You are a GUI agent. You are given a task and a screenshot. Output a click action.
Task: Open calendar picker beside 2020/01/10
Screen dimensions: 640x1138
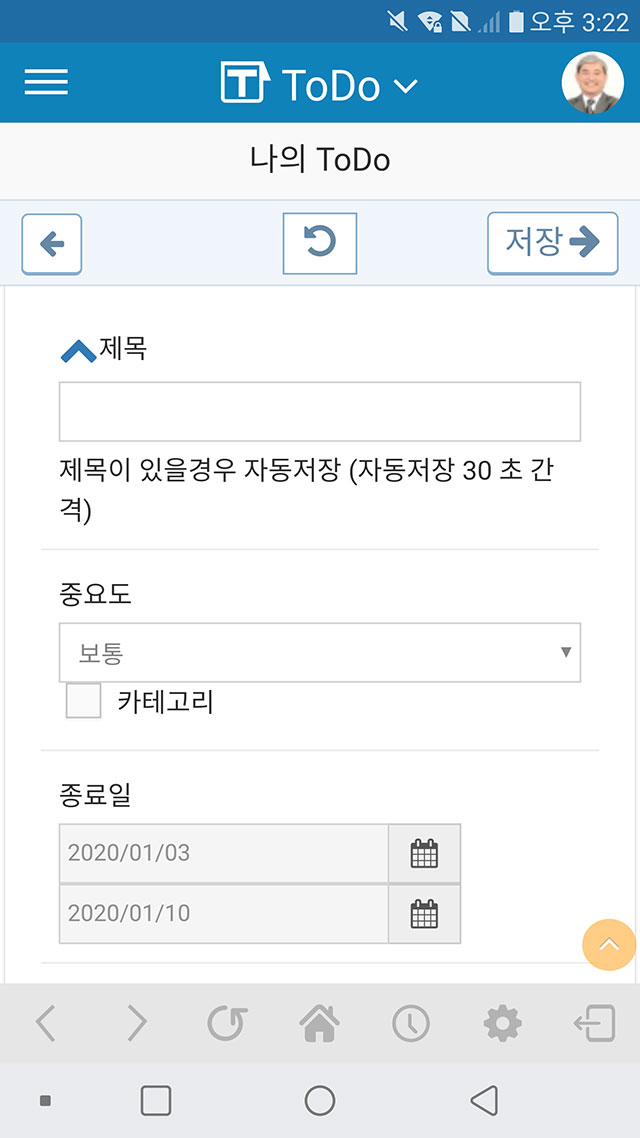(424, 914)
